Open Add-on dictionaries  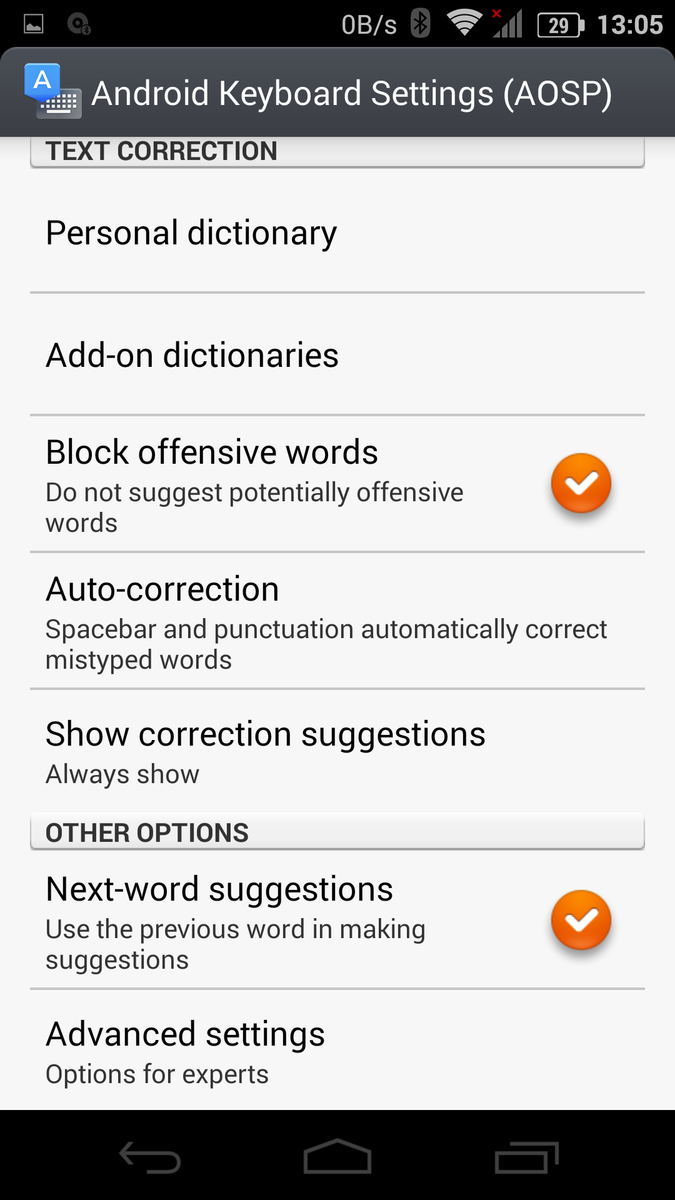coord(337,355)
